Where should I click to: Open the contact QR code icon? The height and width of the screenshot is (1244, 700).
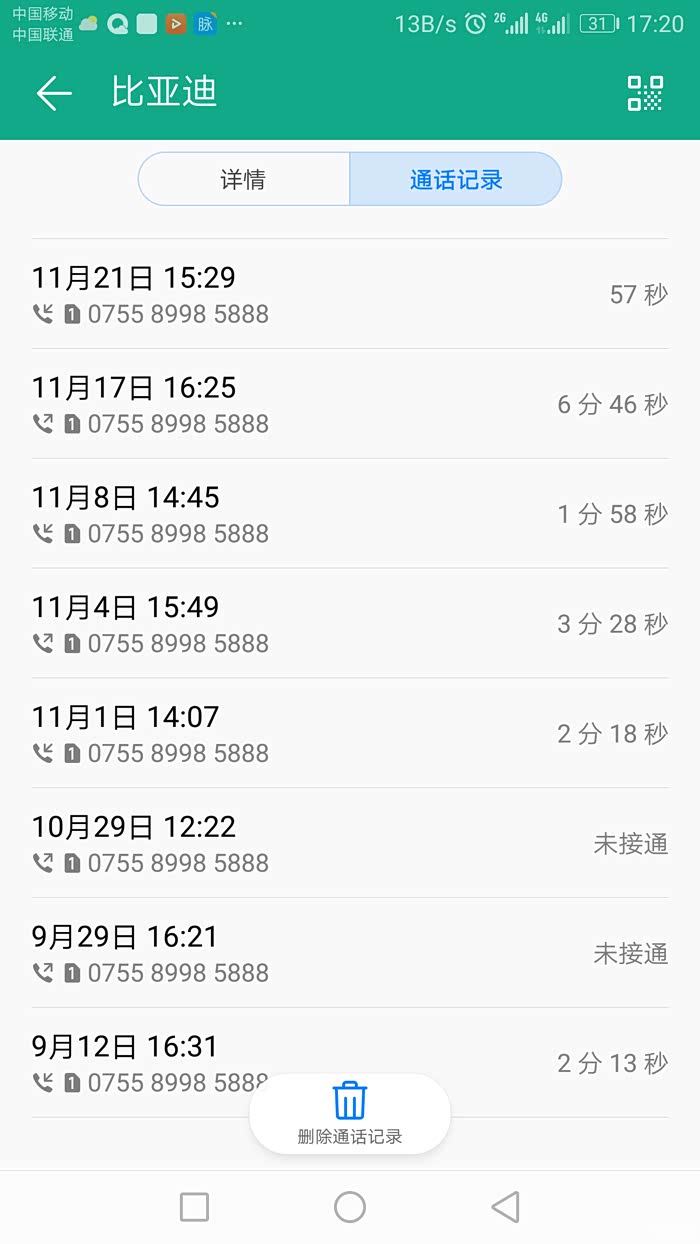645,93
